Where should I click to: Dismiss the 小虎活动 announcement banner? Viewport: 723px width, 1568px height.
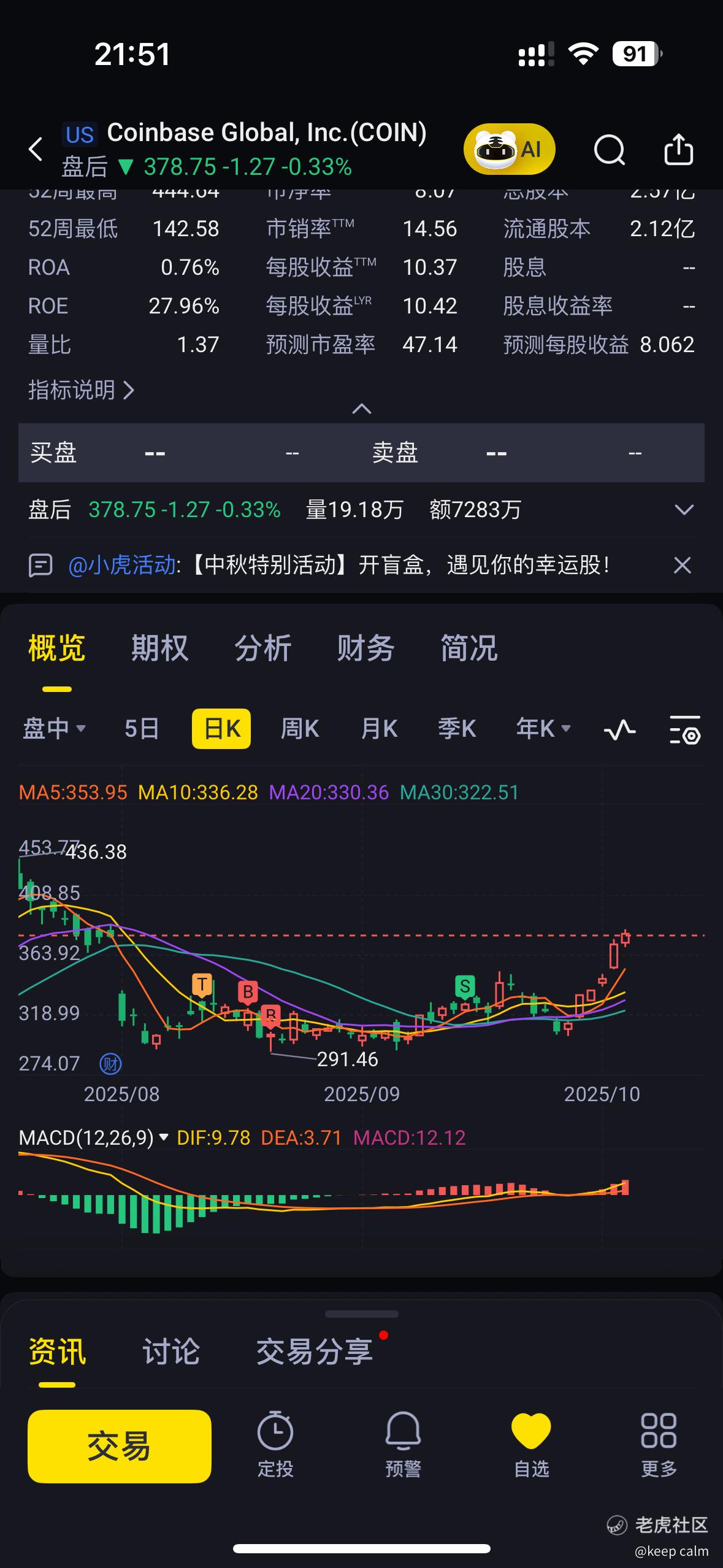click(682, 565)
